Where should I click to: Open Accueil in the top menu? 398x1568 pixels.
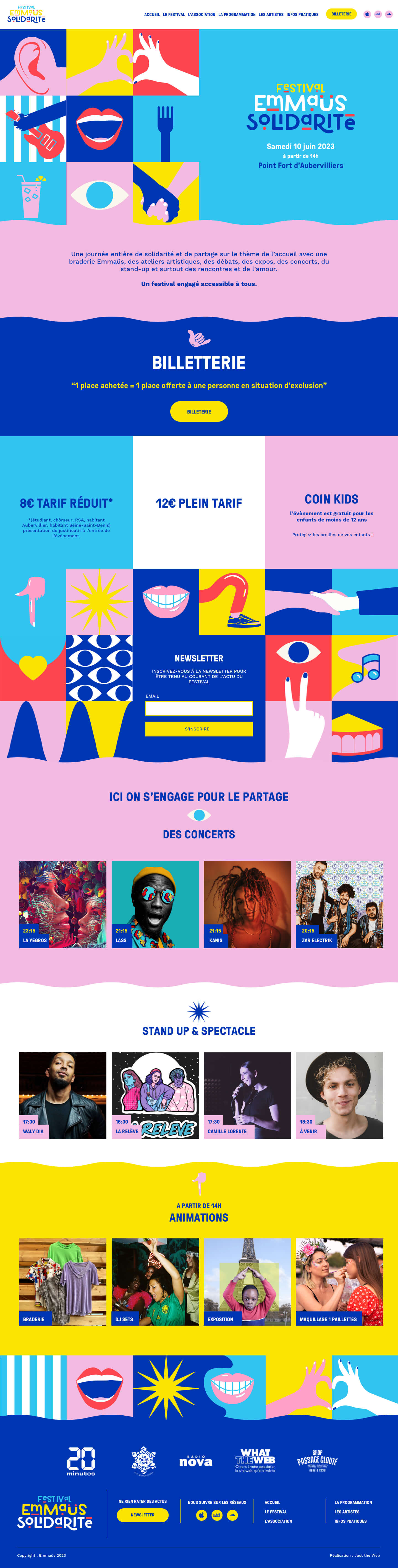(152, 15)
